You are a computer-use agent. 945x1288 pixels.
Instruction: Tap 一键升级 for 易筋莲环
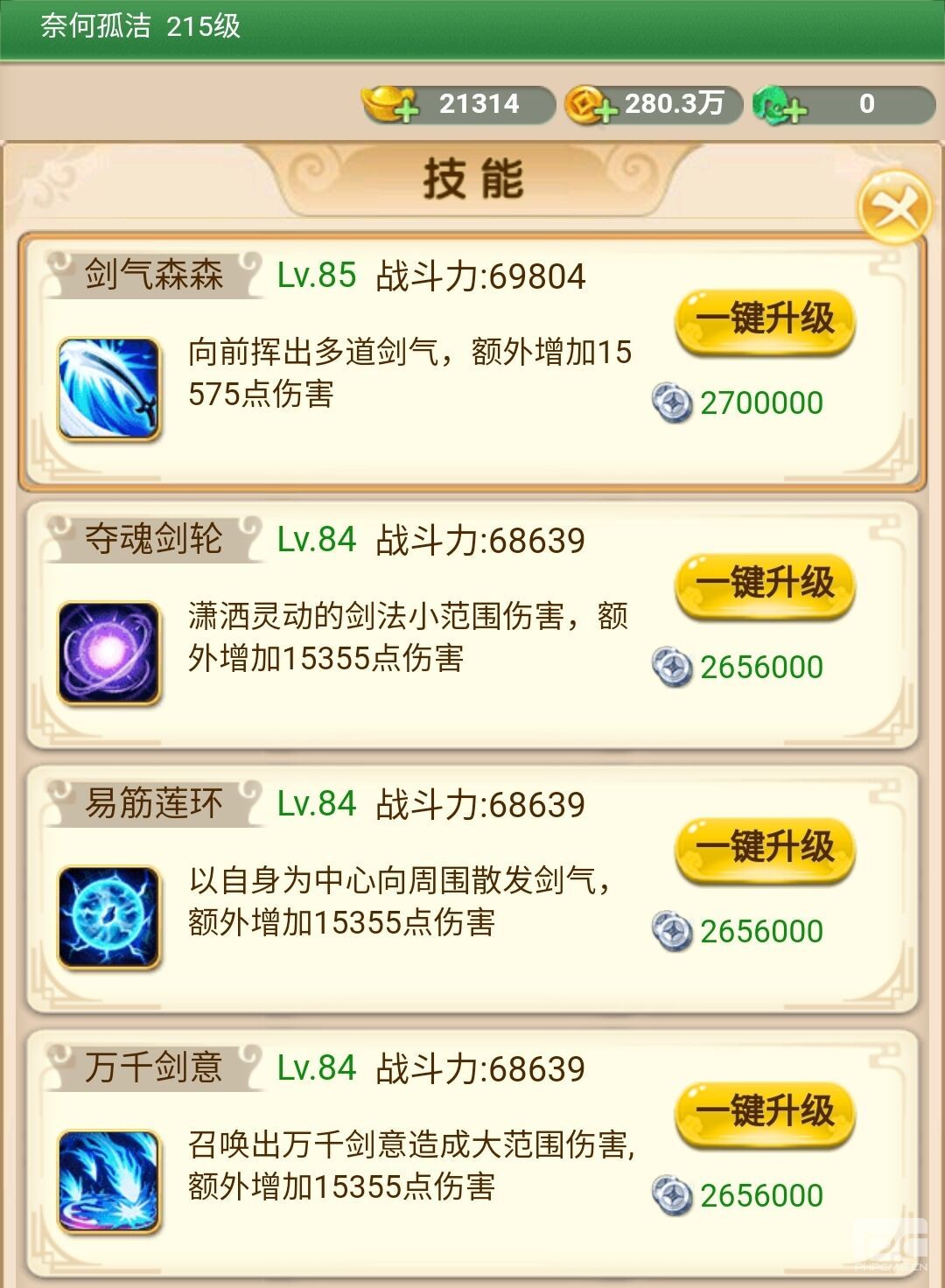click(x=764, y=849)
